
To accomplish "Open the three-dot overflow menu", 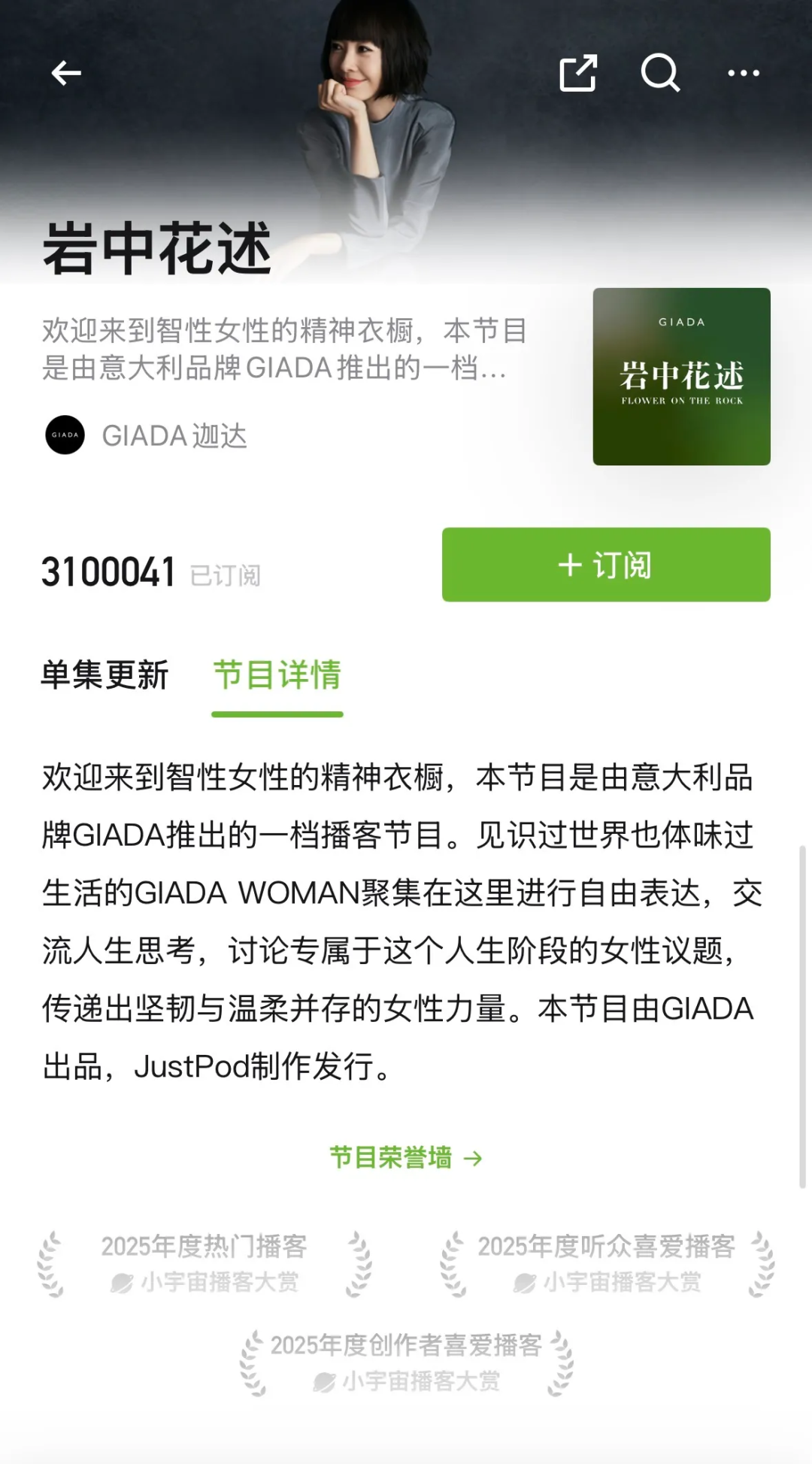I will tap(743, 73).
